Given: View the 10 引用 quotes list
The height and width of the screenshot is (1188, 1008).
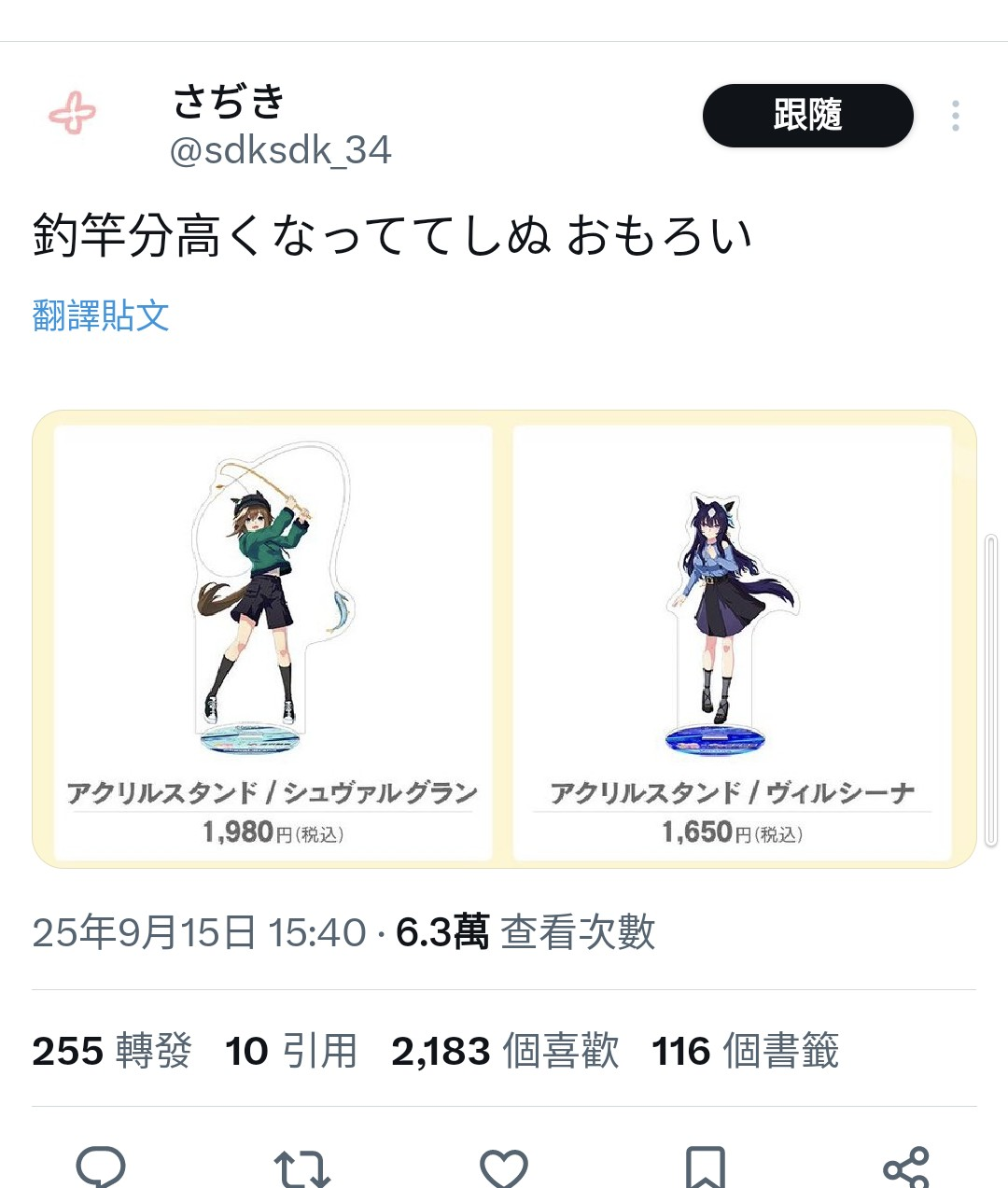Looking at the screenshot, I should click(291, 1051).
